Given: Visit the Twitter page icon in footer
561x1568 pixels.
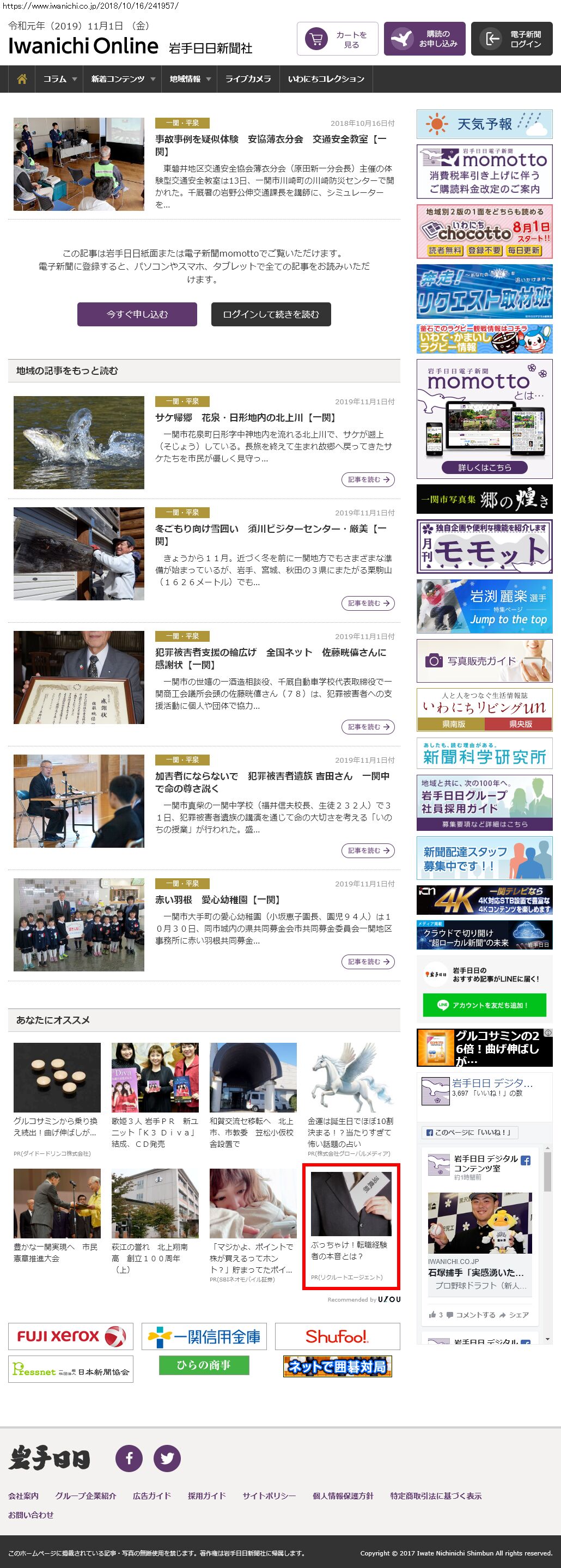Looking at the screenshot, I should [167, 1458].
